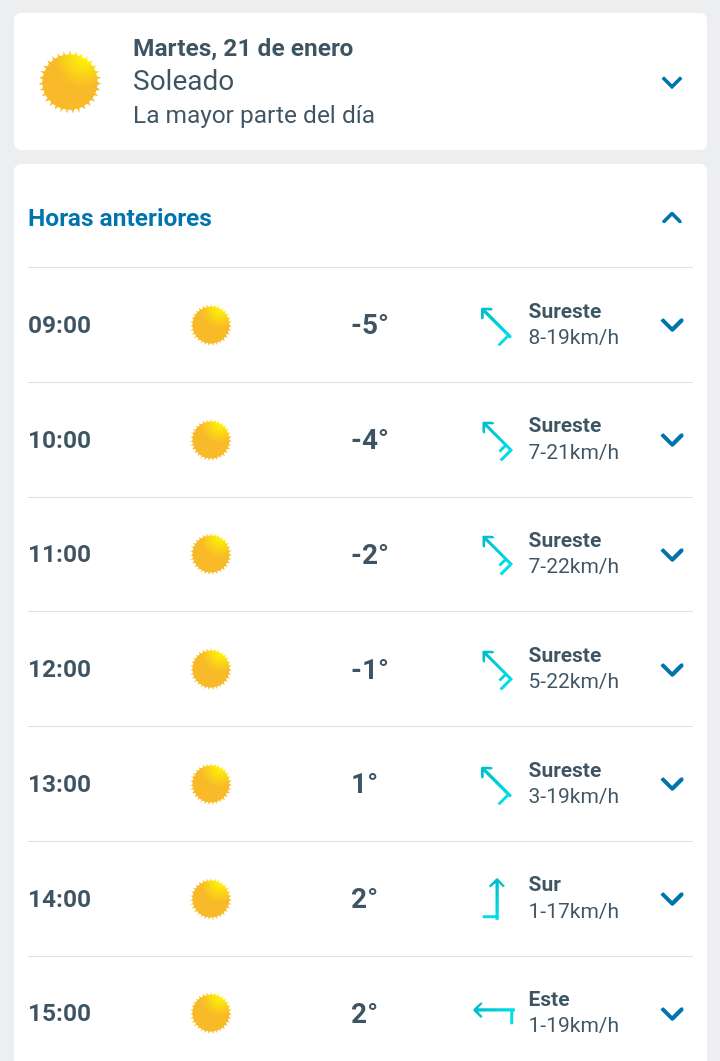Expand details for the 09:00 hour
This screenshot has height=1061, width=720.
(672, 324)
